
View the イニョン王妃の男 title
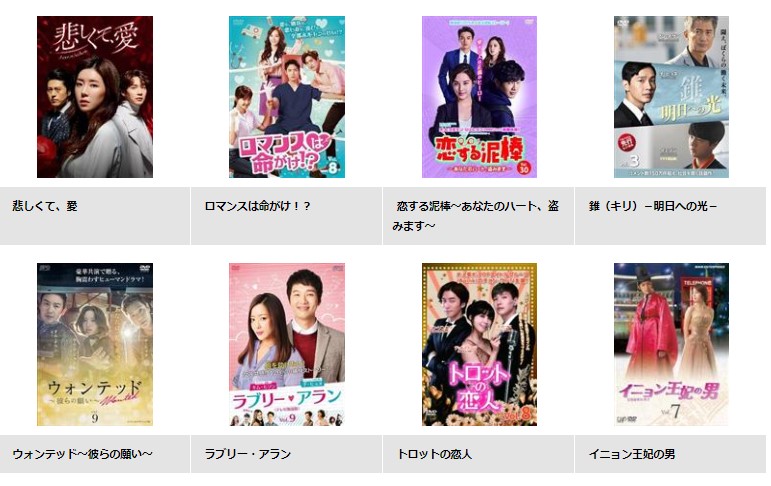[671, 344]
